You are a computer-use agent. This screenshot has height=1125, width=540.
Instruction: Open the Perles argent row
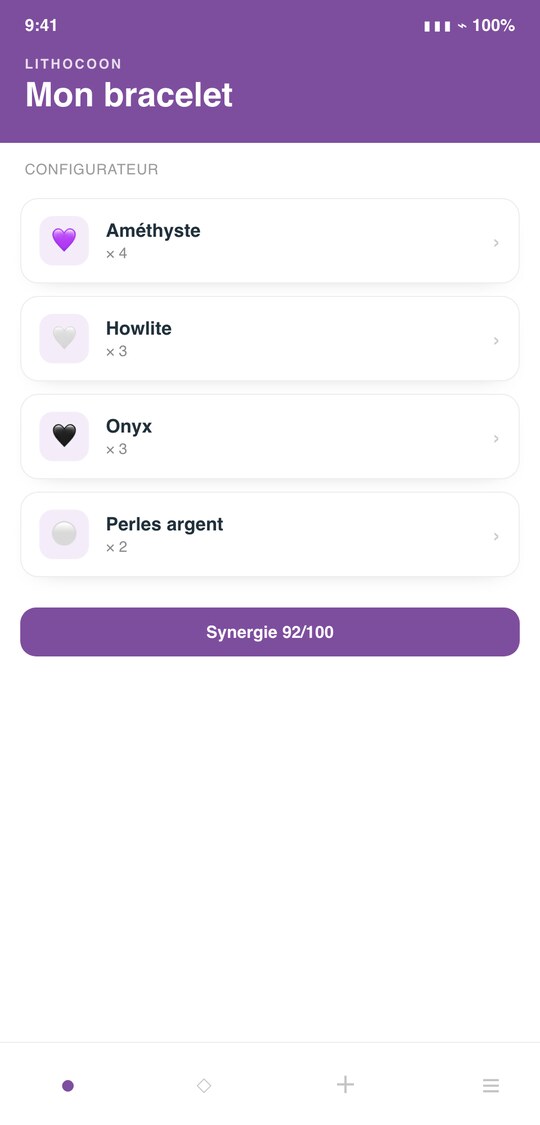(x=270, y=535)
